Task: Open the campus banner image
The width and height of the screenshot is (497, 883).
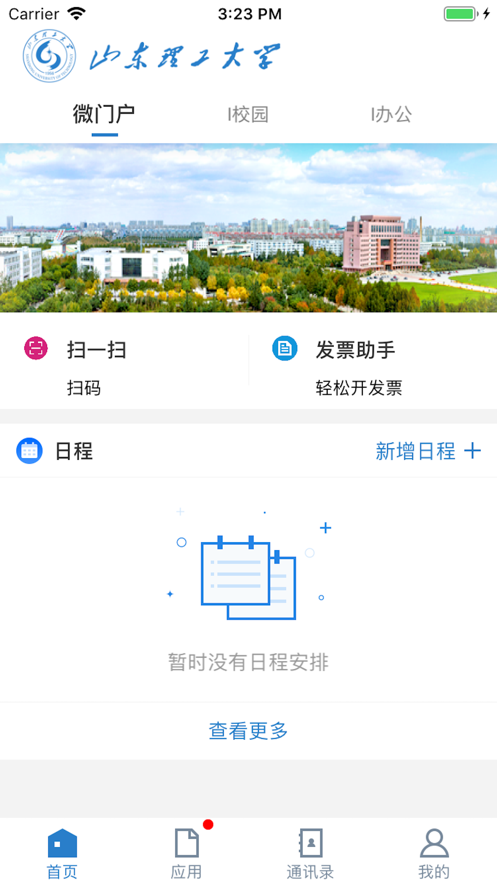Action: tap(248, 228)
